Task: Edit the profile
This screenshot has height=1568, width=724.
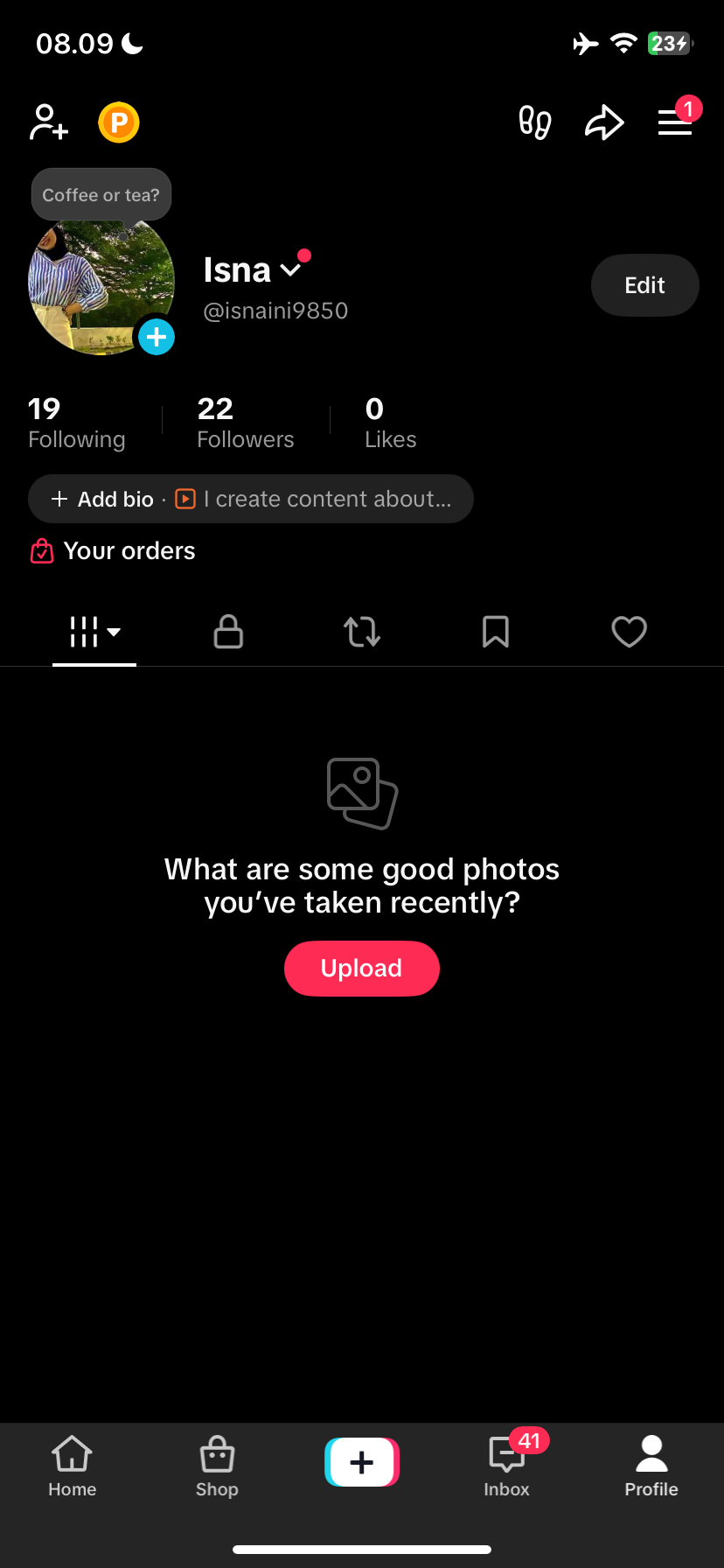Action: (644, 285)
